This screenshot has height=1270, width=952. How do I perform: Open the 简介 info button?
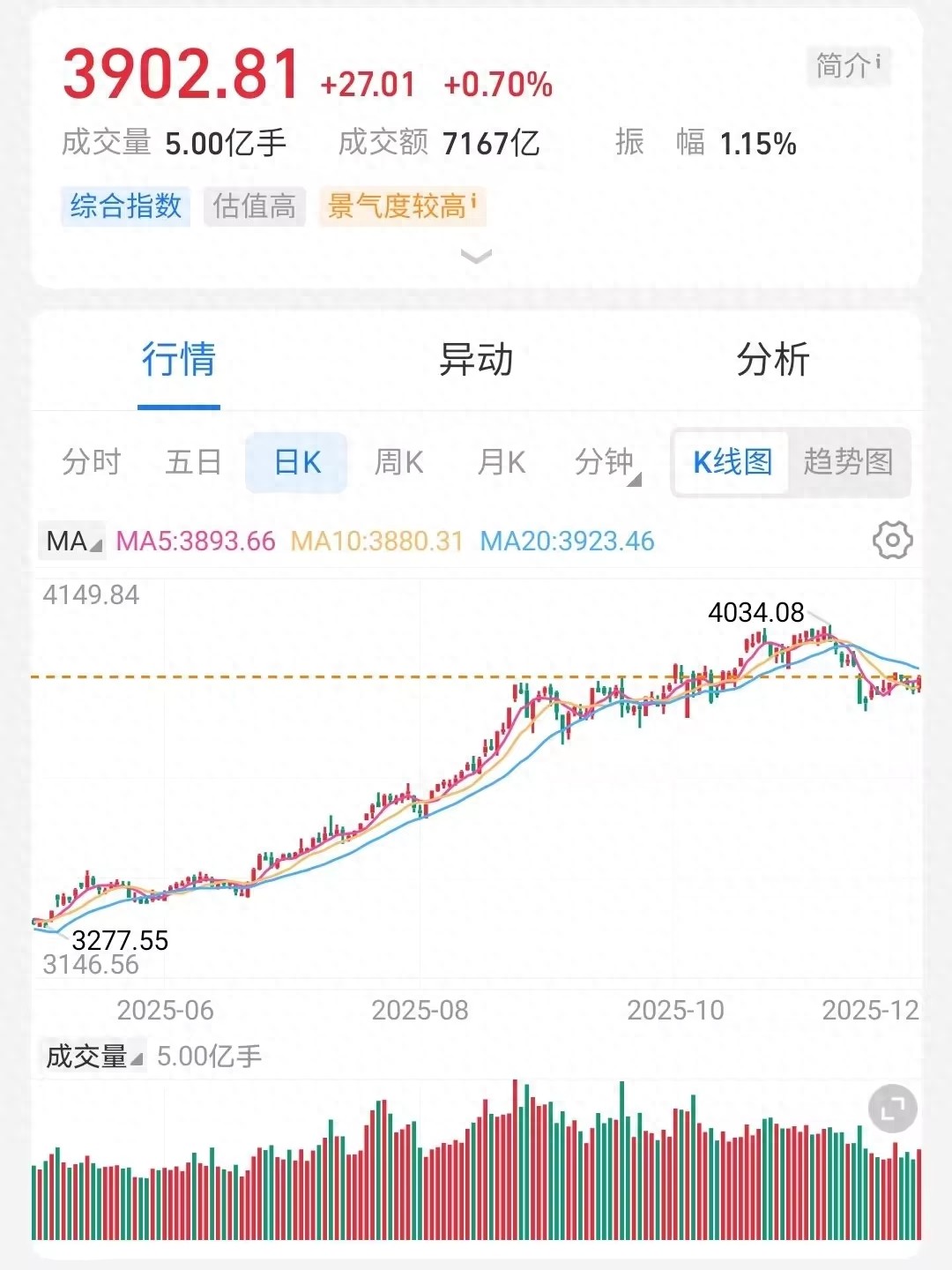[x=848, y=65]
